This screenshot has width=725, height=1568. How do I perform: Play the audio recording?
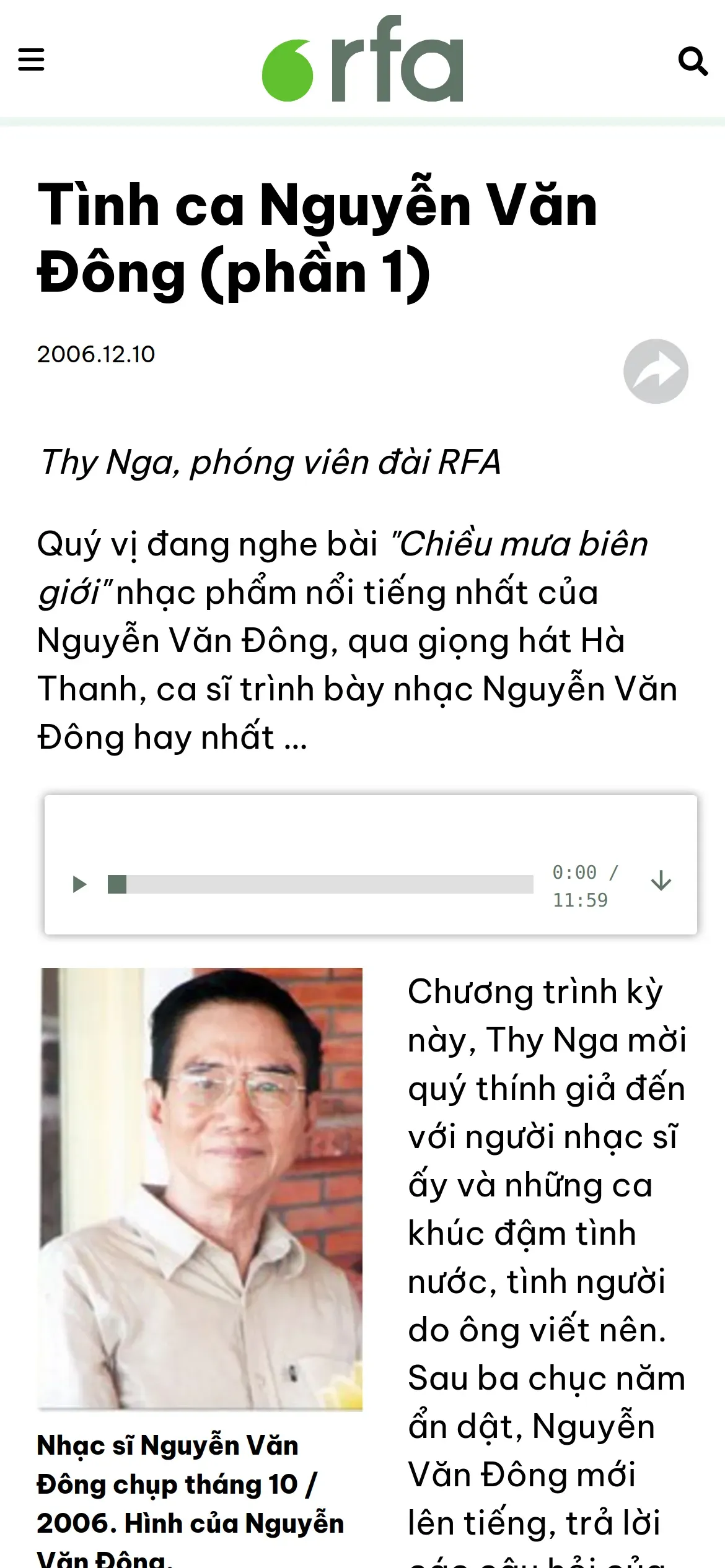point(79,884)
